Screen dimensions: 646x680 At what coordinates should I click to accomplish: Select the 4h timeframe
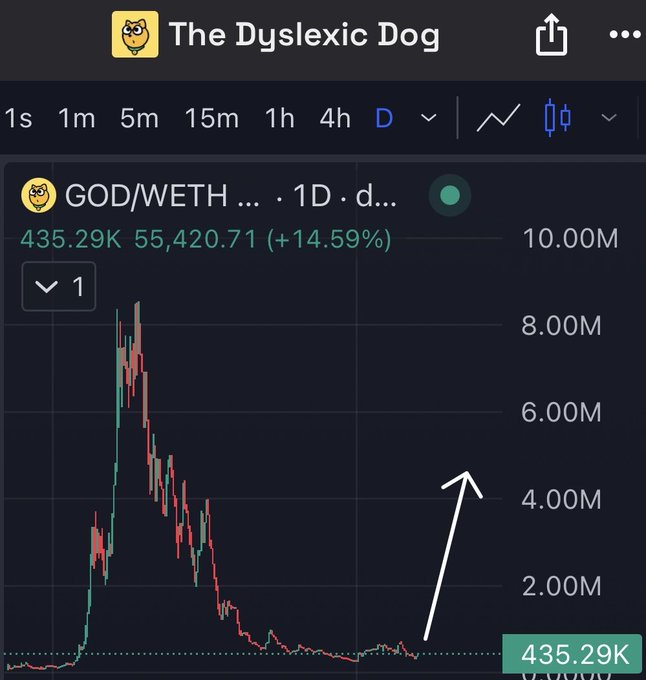(x=335, y=119)
